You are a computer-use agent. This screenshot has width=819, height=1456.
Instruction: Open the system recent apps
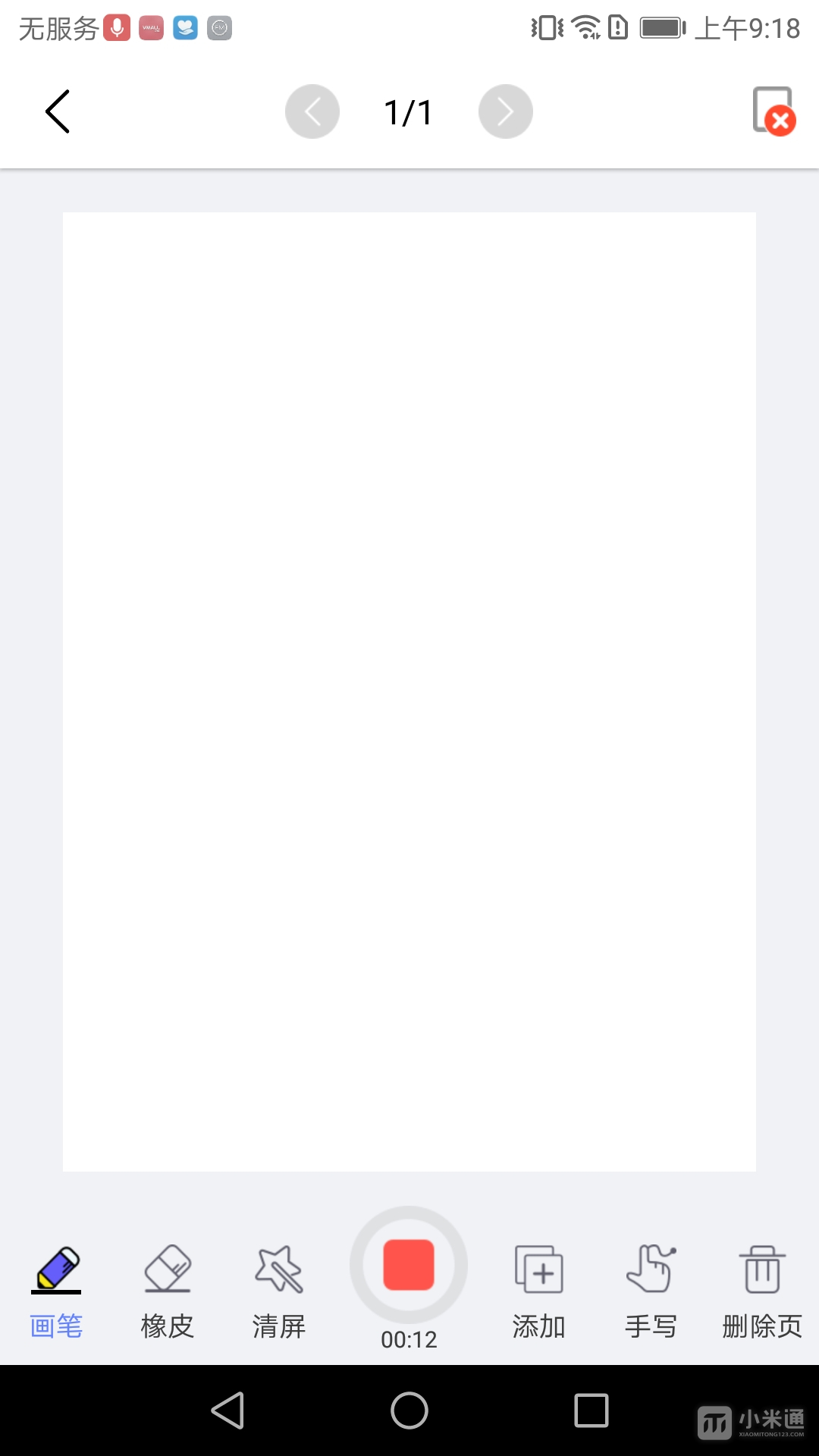point(591,1410)
